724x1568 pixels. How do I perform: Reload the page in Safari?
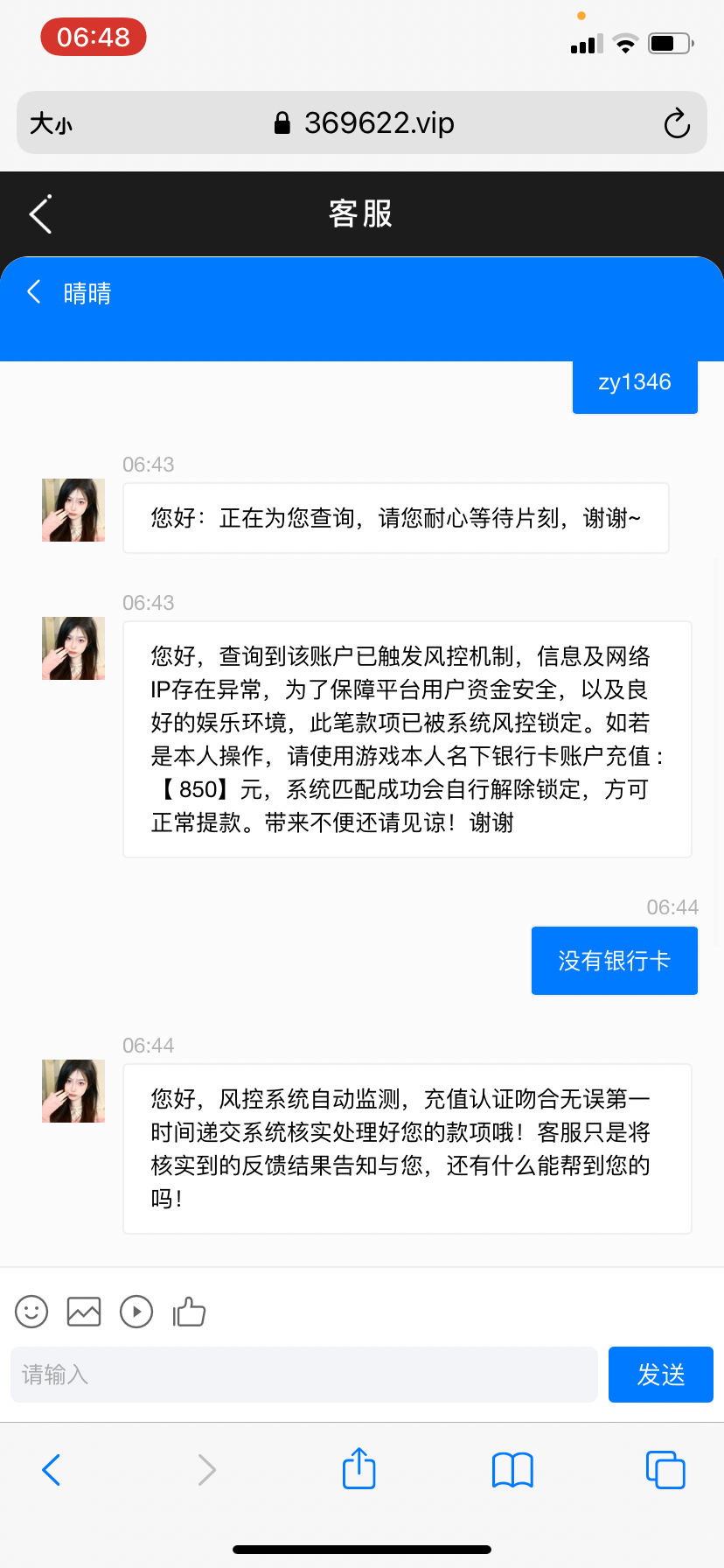click(677, 123)
